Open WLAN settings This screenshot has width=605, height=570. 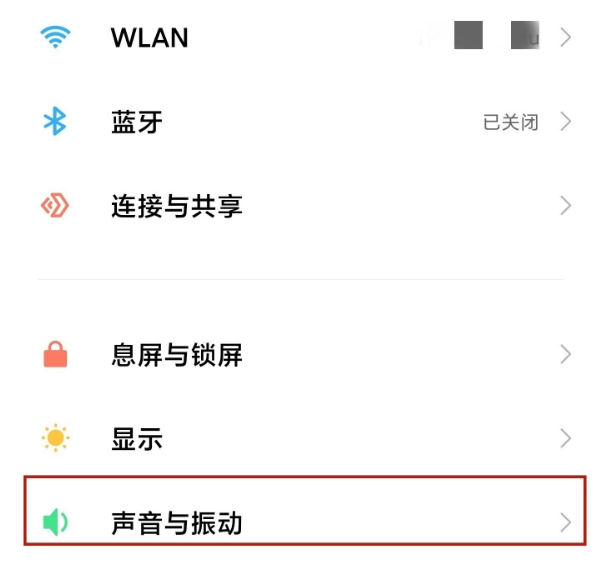point(150,38)
